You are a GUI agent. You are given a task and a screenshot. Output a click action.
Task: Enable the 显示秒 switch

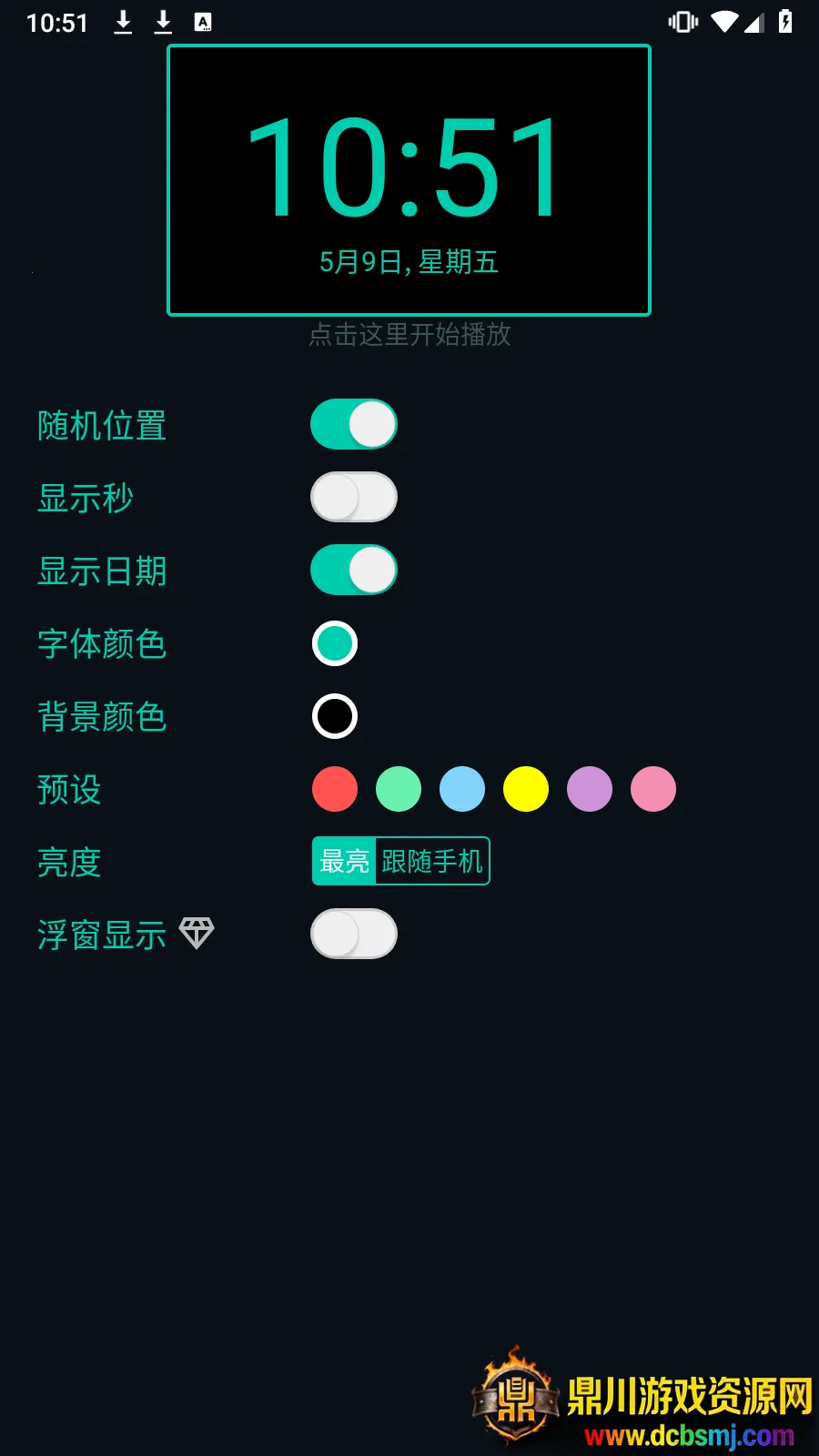[354, 497]
